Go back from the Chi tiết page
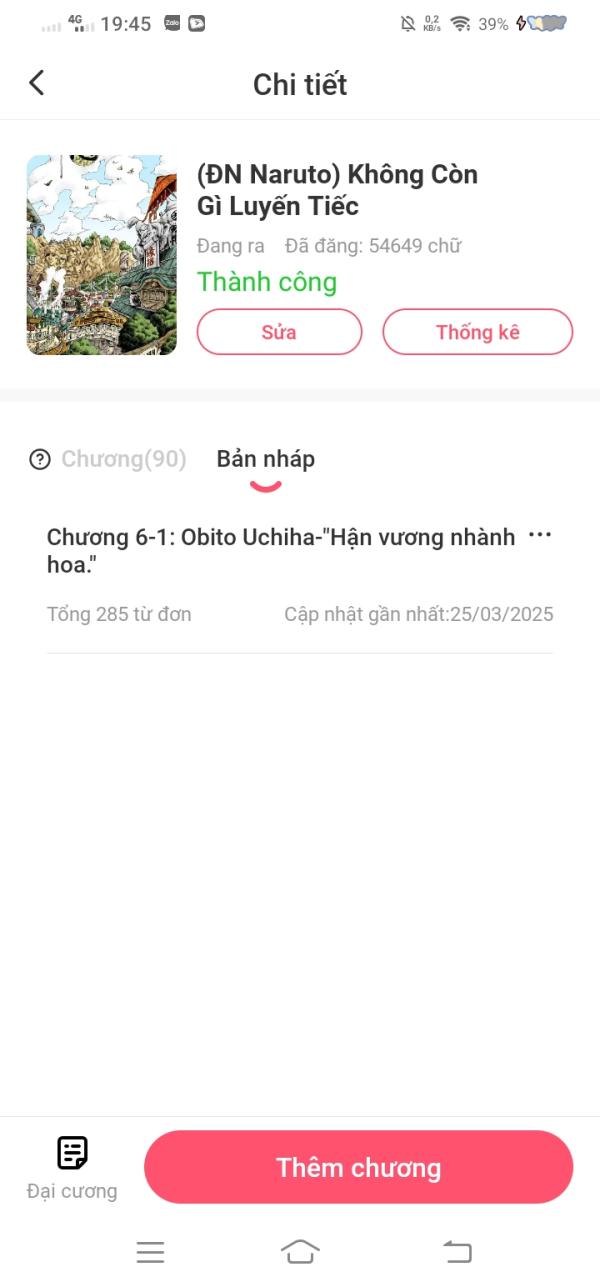 pyautogui.click(x=37, y=83)
